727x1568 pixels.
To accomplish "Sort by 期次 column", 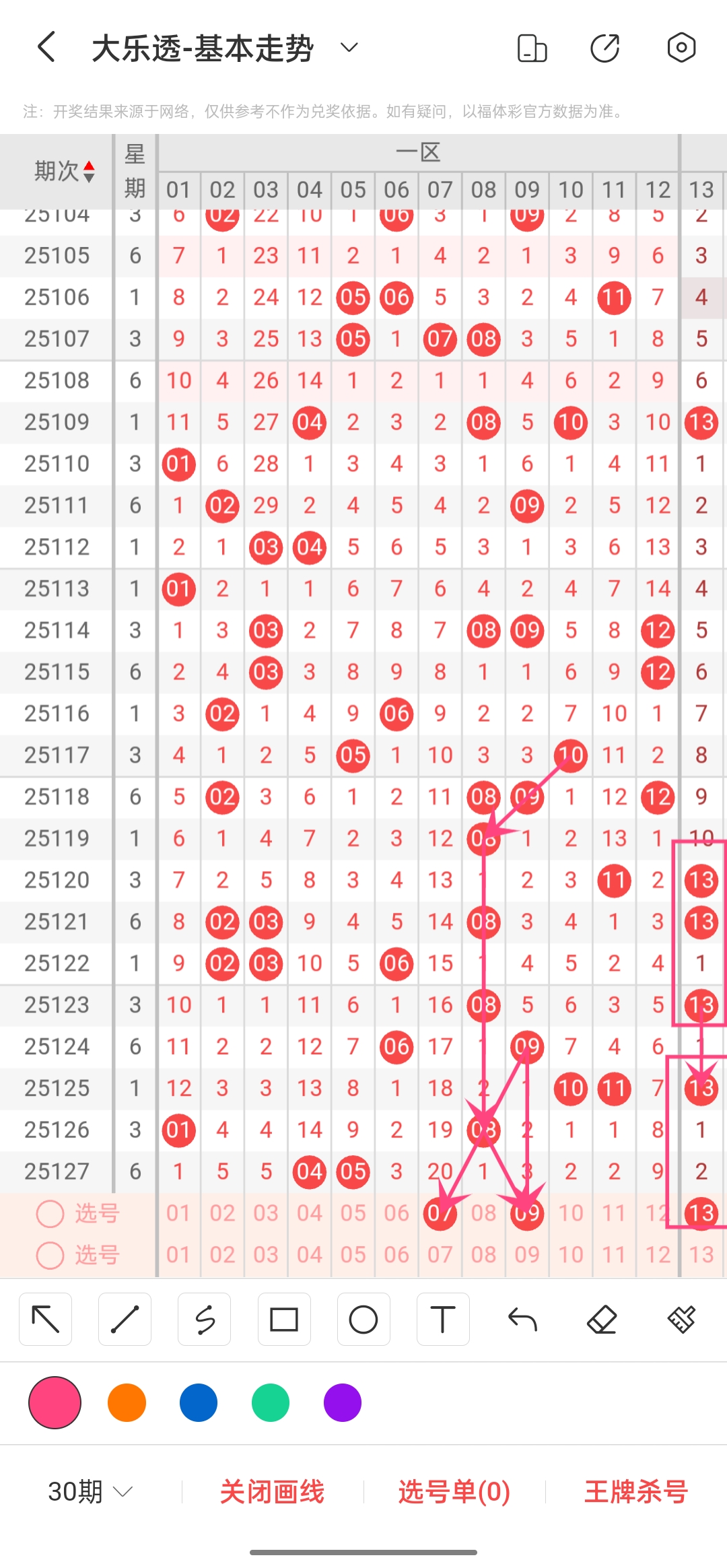I will pos(65,172).
